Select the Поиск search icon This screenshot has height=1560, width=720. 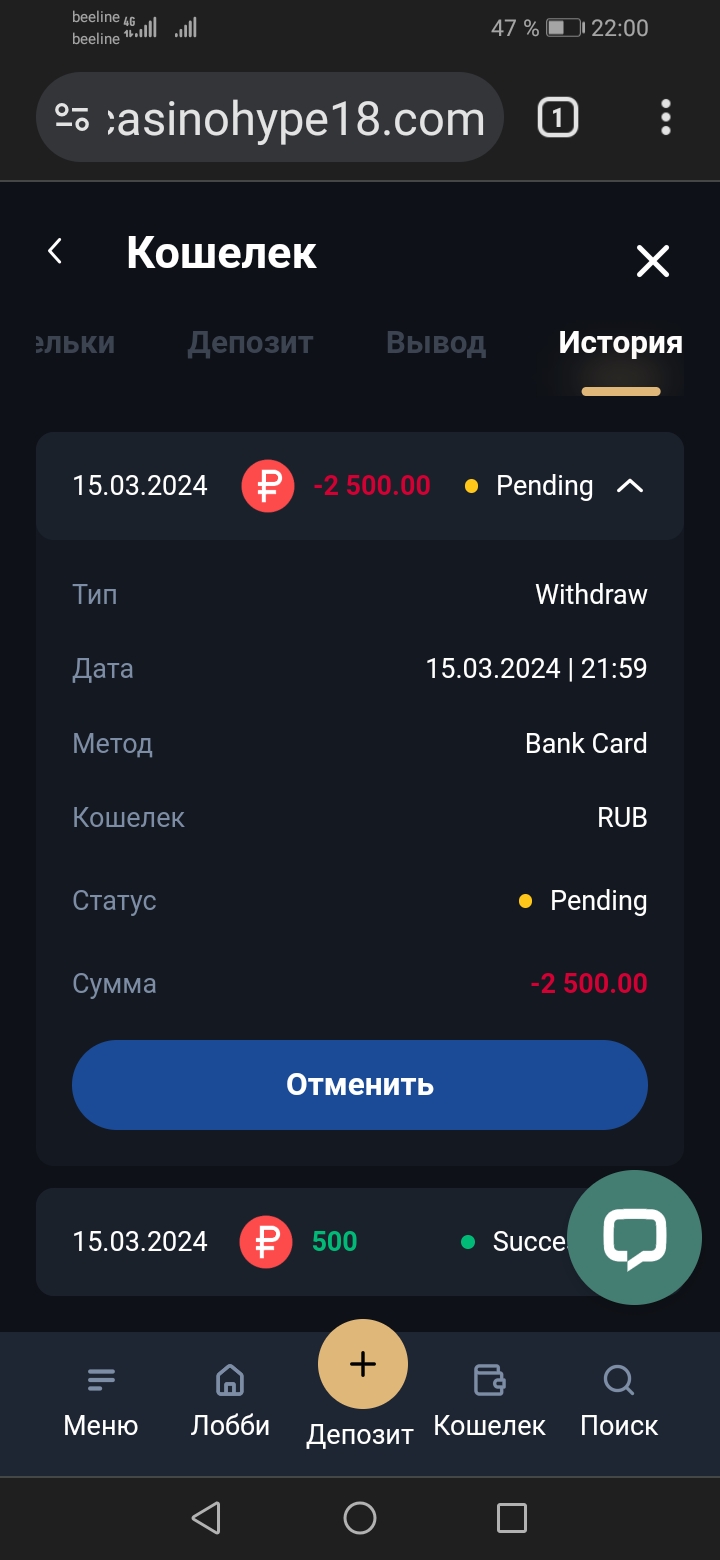pos(618,1388)
